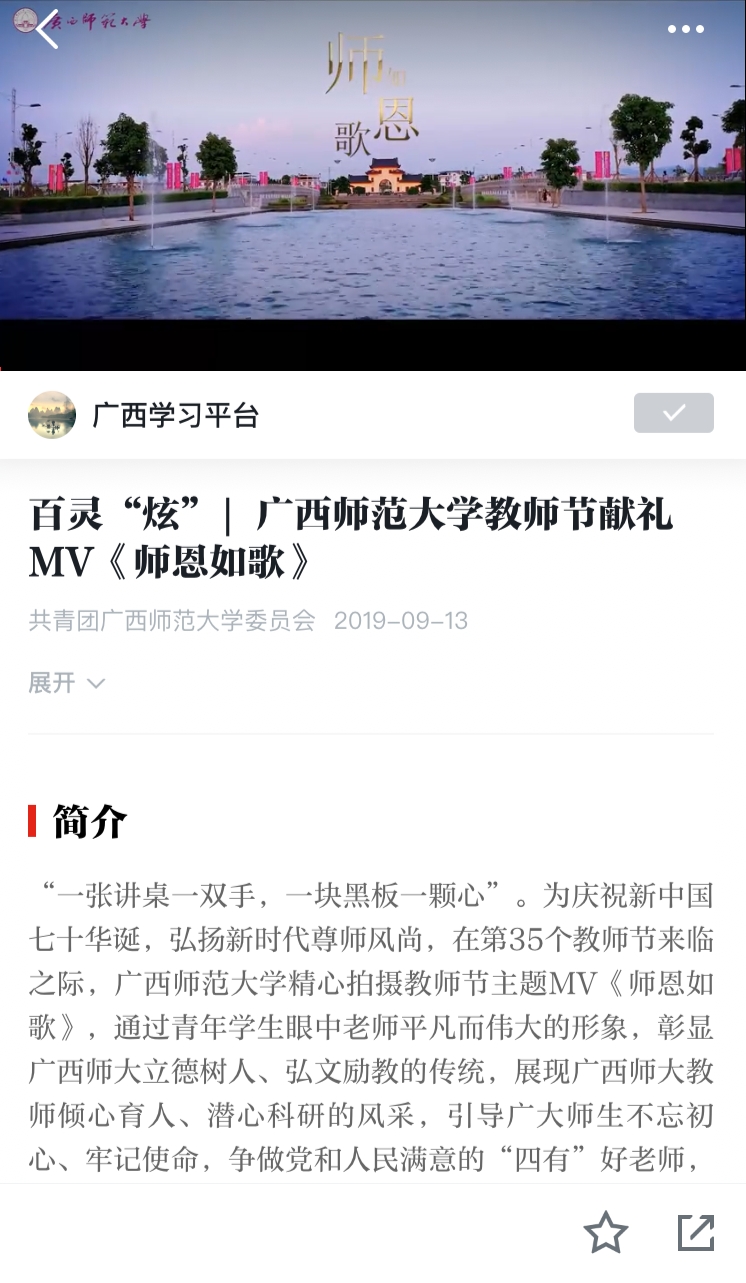
Task: Expand details with the 展开 chevron
Action: click(67, 683)
